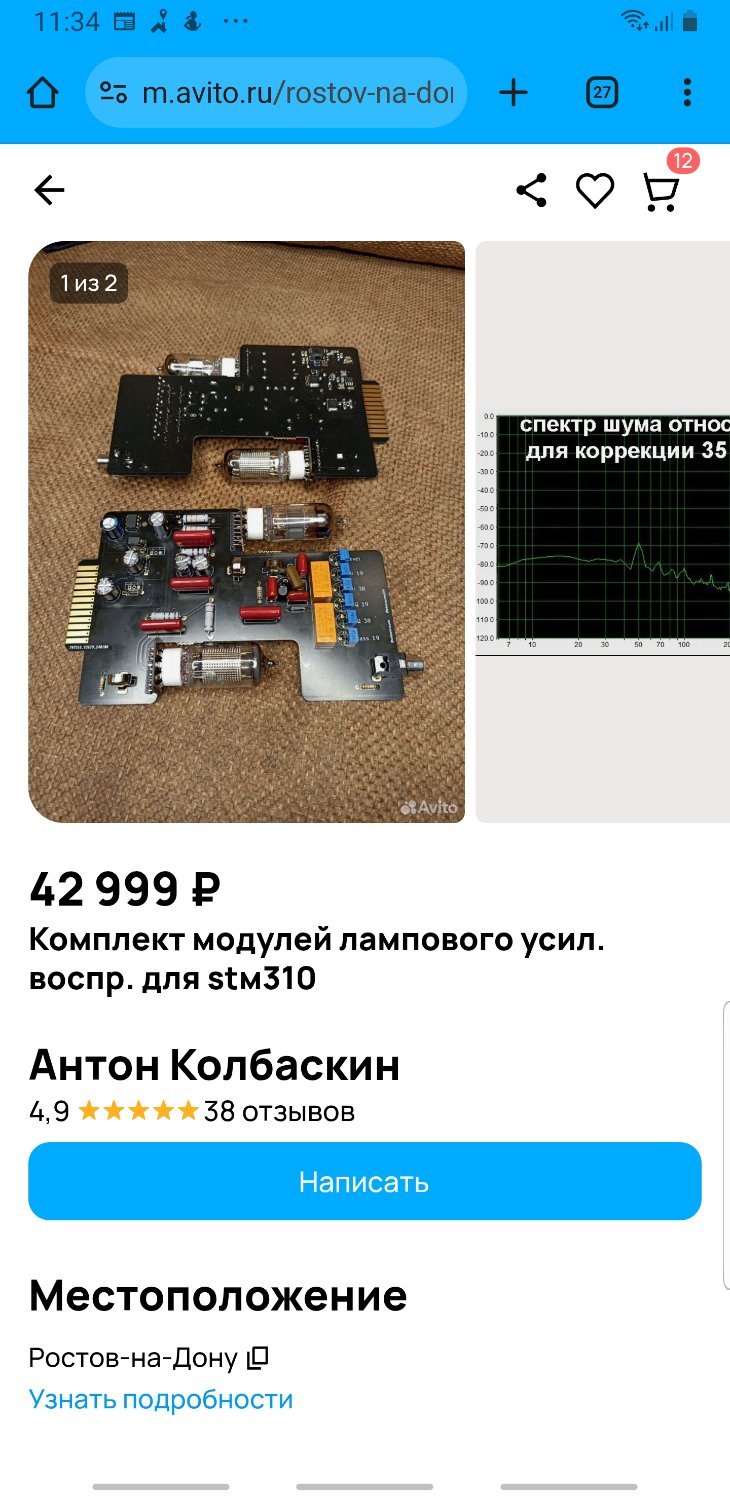Share this Avito listing
This screenshot has width=730, height=1500.
pyautogui.click(x=531, y=190)
